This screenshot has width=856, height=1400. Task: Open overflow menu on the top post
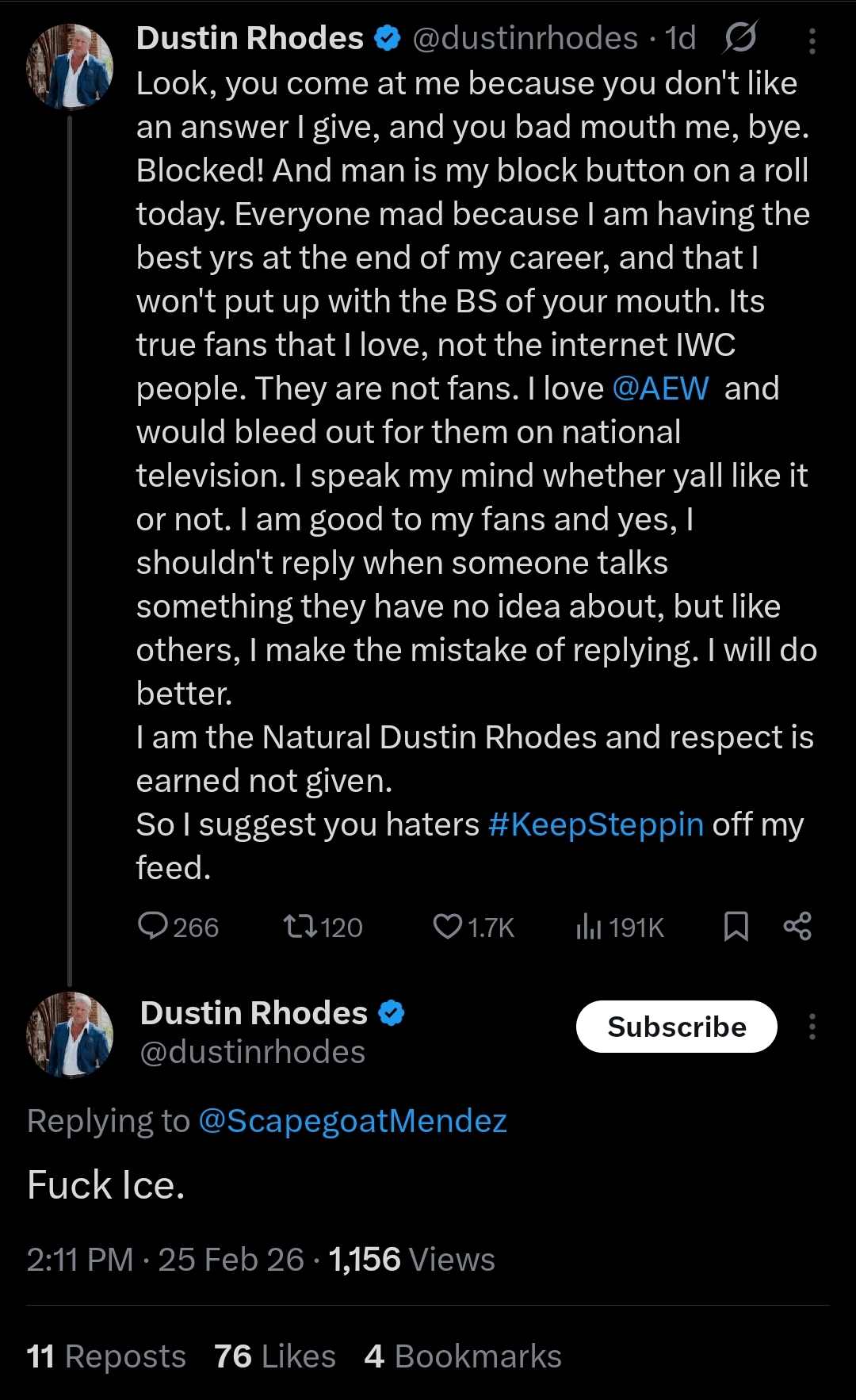pos(812,41)
